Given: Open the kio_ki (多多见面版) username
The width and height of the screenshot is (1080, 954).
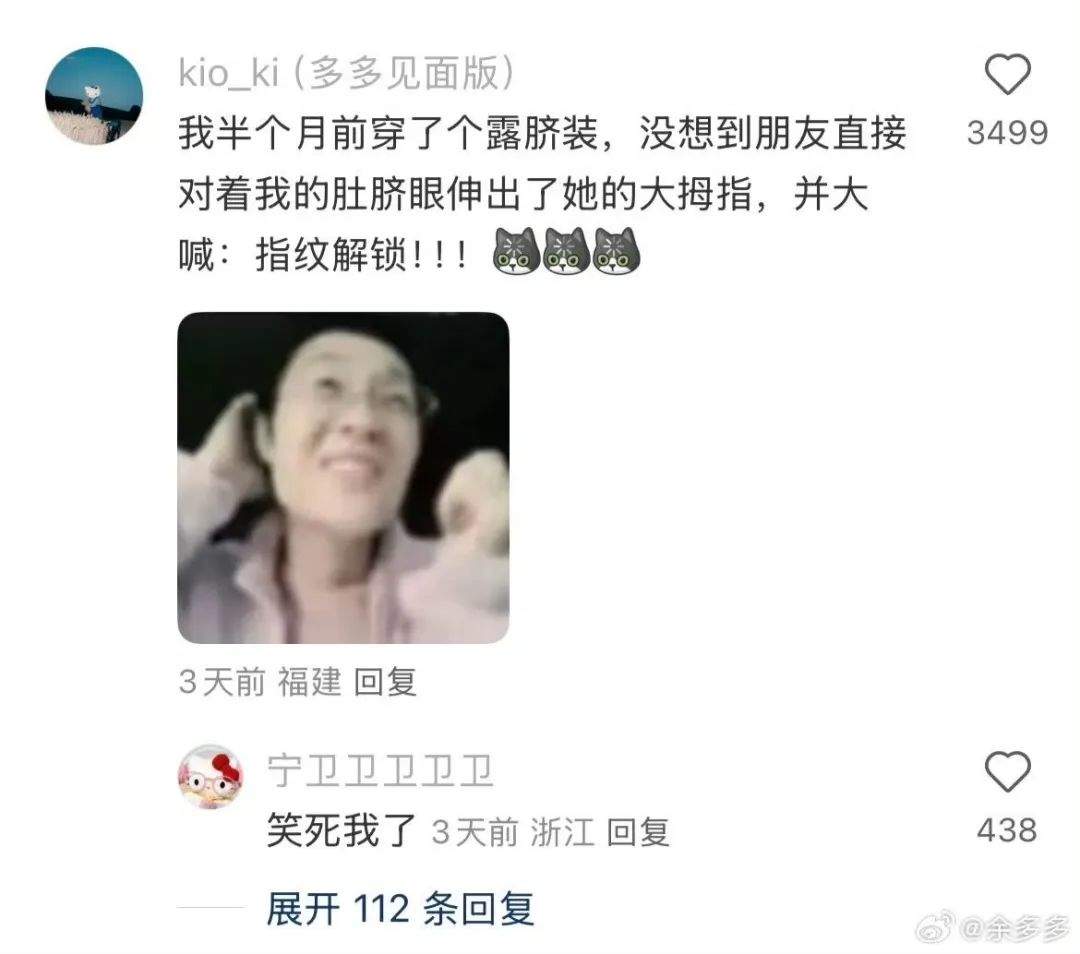Looking at the screenshot, I should coord(347,72).
